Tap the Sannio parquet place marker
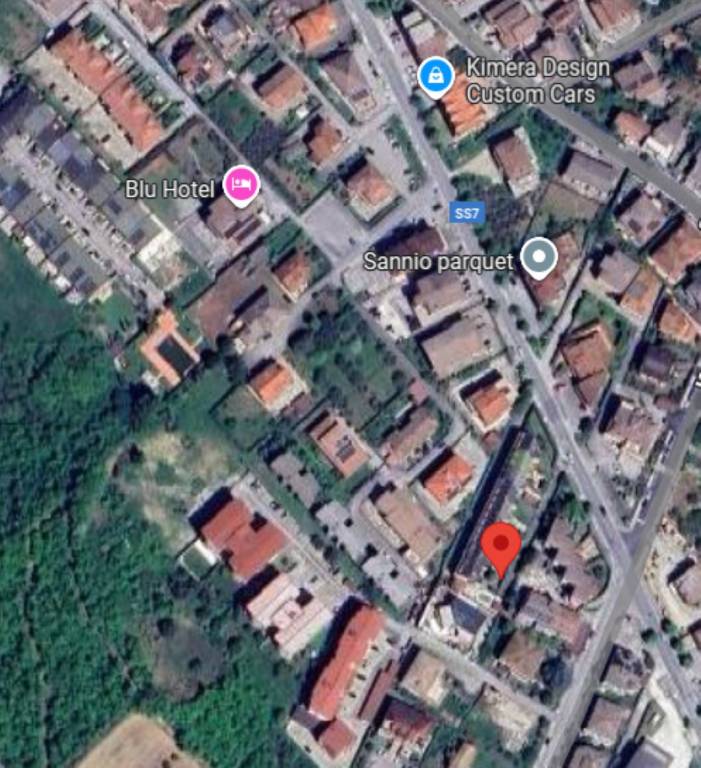This screenshot has height=768, width=701. click(540, 260)
